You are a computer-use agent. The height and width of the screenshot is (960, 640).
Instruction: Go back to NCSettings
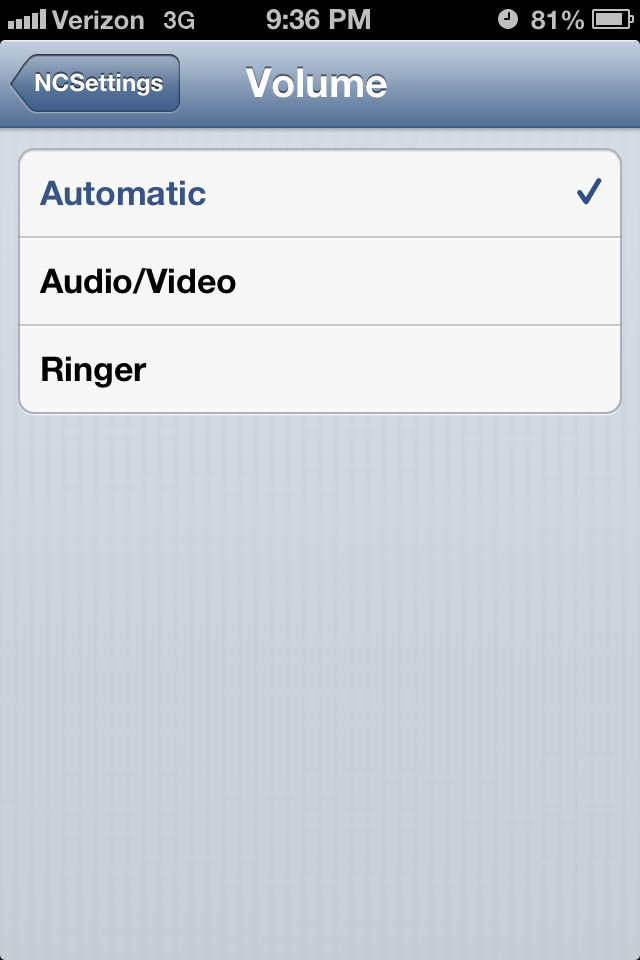click(96, 83)
